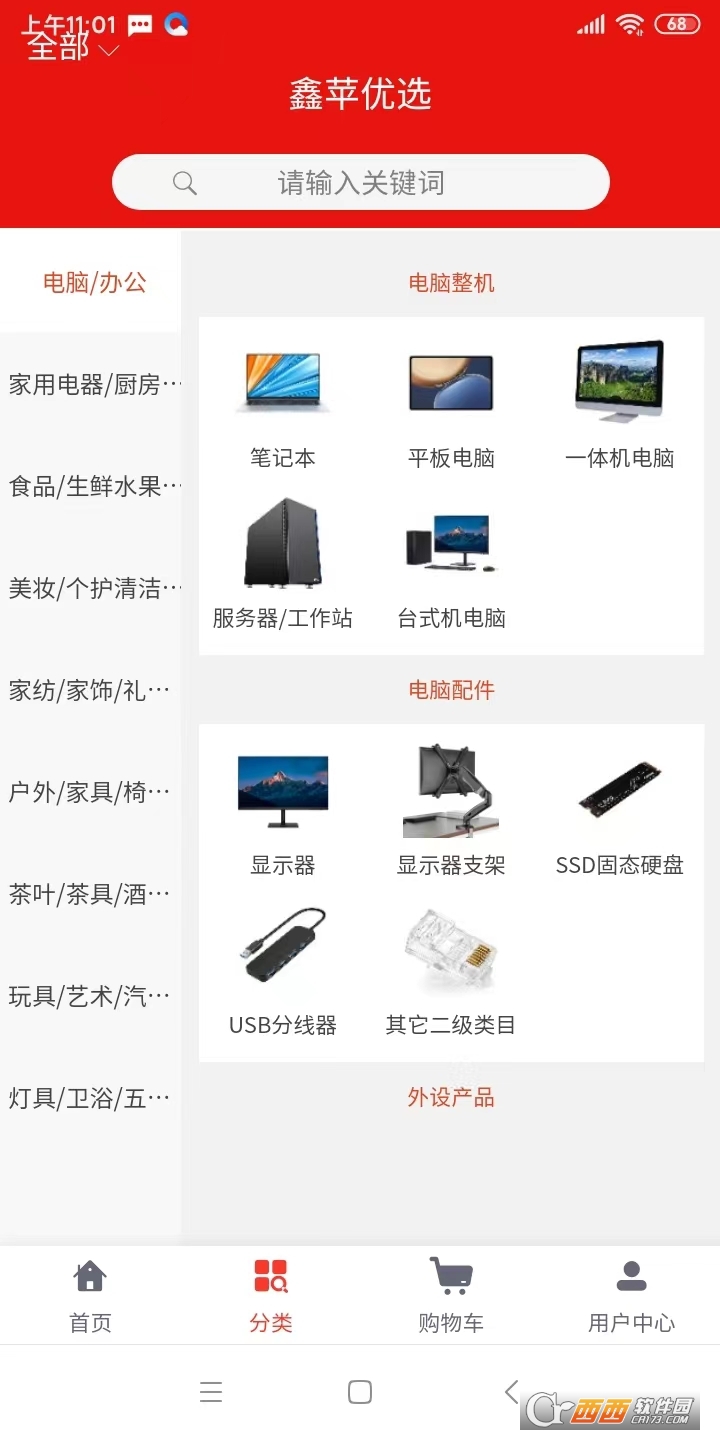Tap the 请输入关键词 search box
This screenshot has height=1440, width=720.
(360, 183)
